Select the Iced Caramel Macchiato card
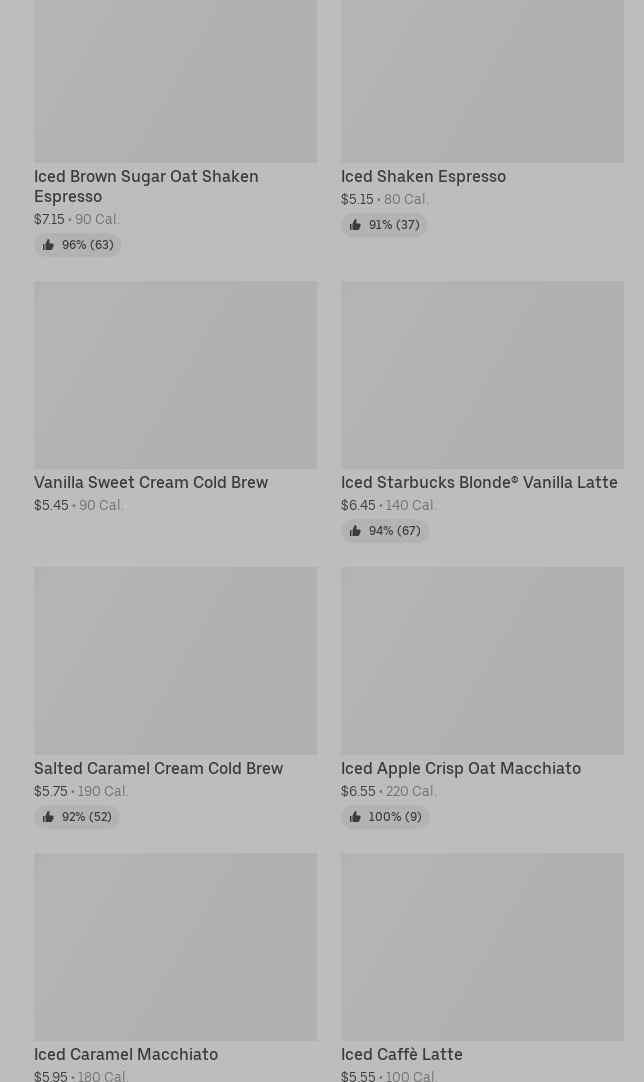 [x=175, y=967]
